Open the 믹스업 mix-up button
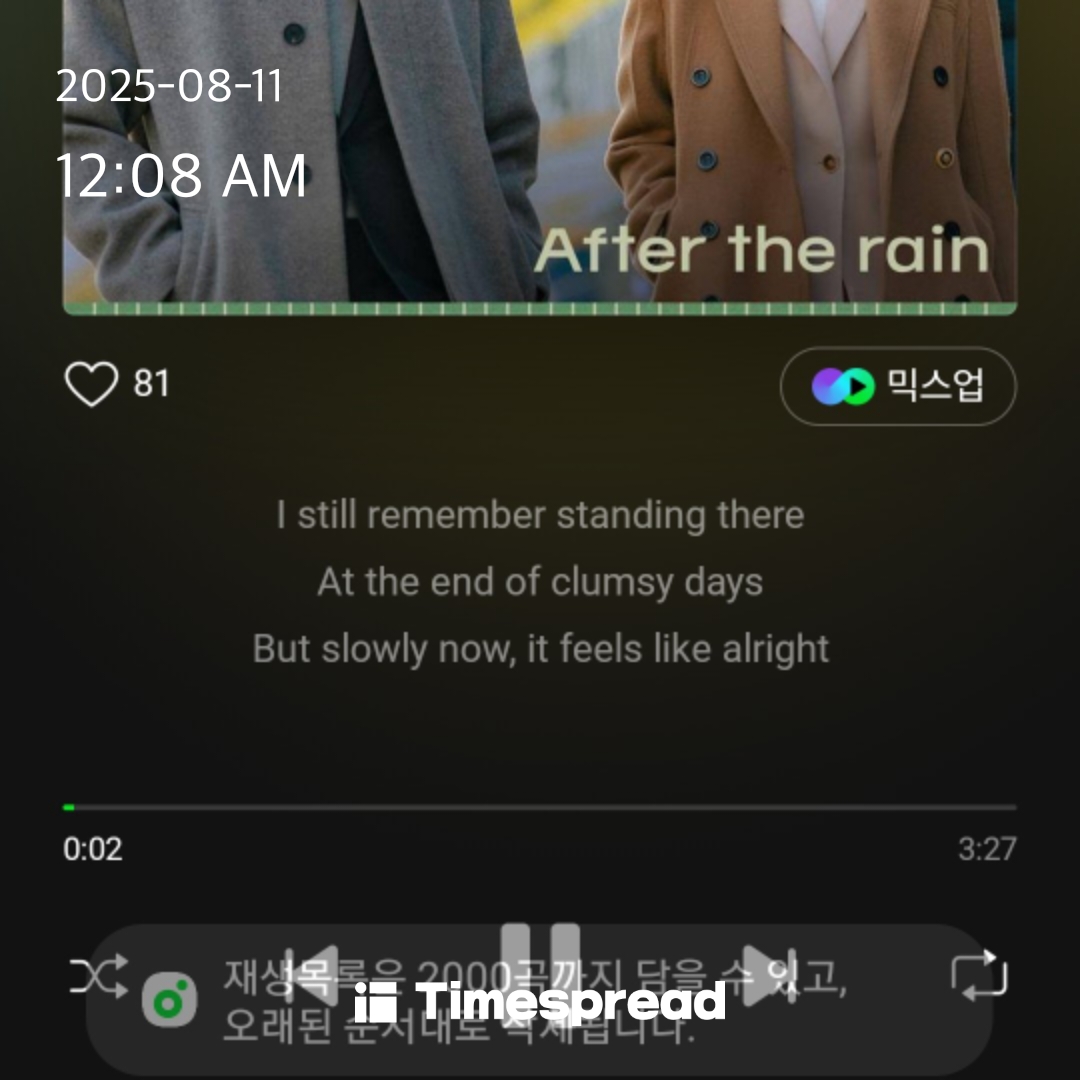The image size is (1080, 1080). (x=897, y=386)
